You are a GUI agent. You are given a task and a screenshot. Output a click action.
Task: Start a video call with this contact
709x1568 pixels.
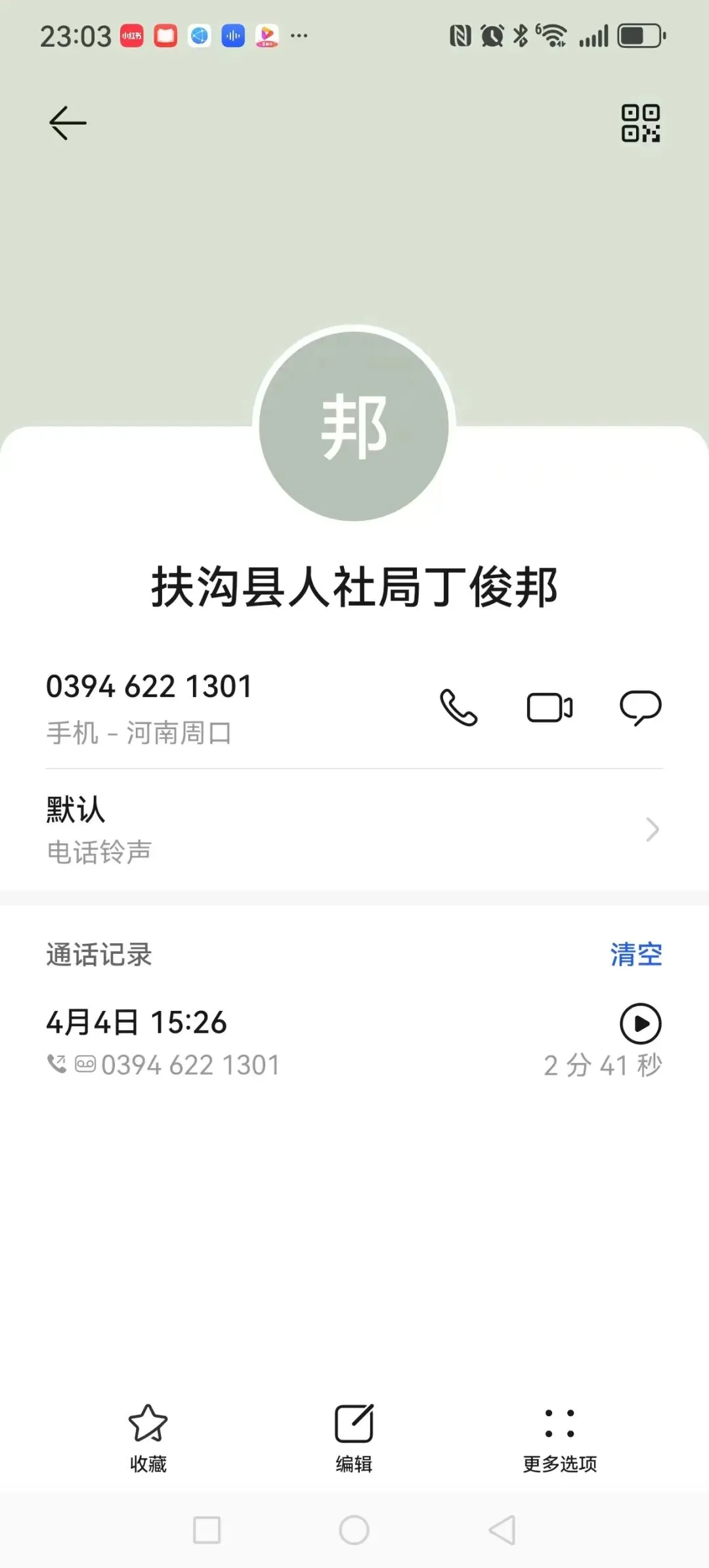550,707
